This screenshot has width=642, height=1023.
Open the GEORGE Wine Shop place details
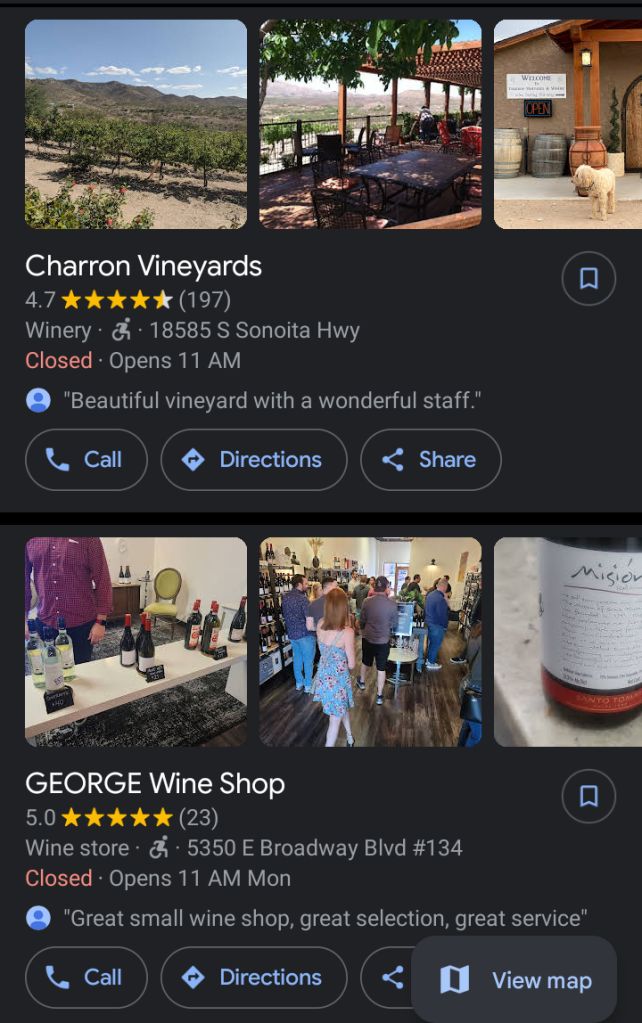pos(155,783)
